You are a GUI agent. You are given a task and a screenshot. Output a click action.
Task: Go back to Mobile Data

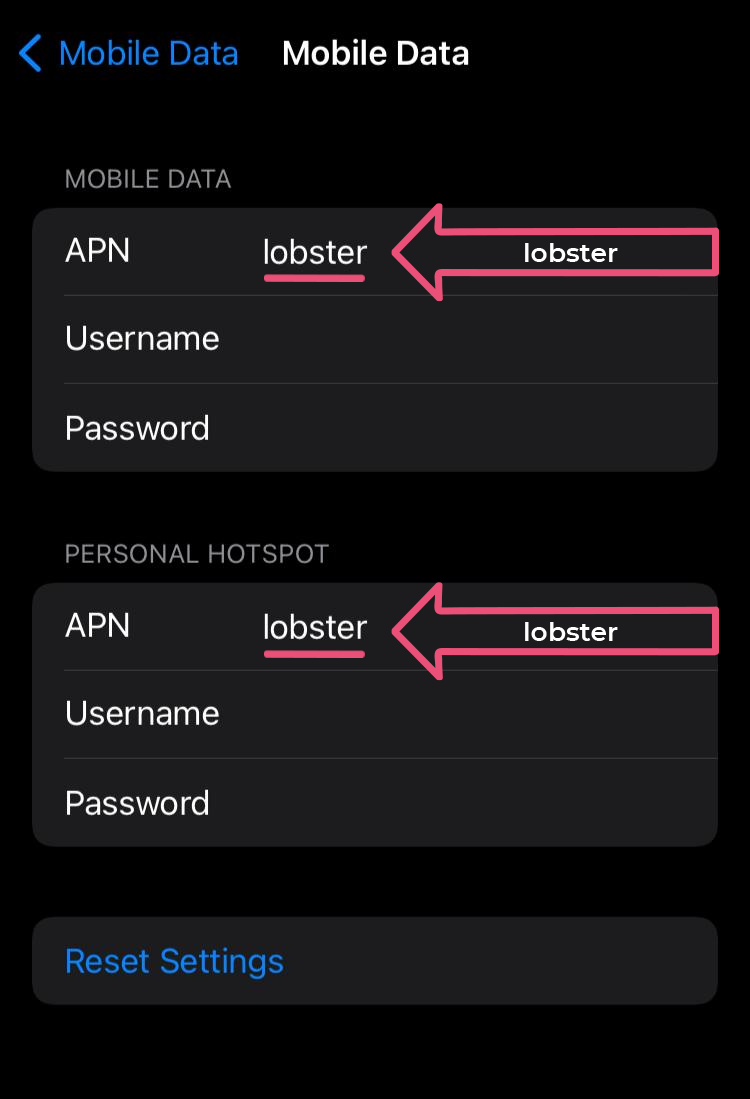click(130, 53)
